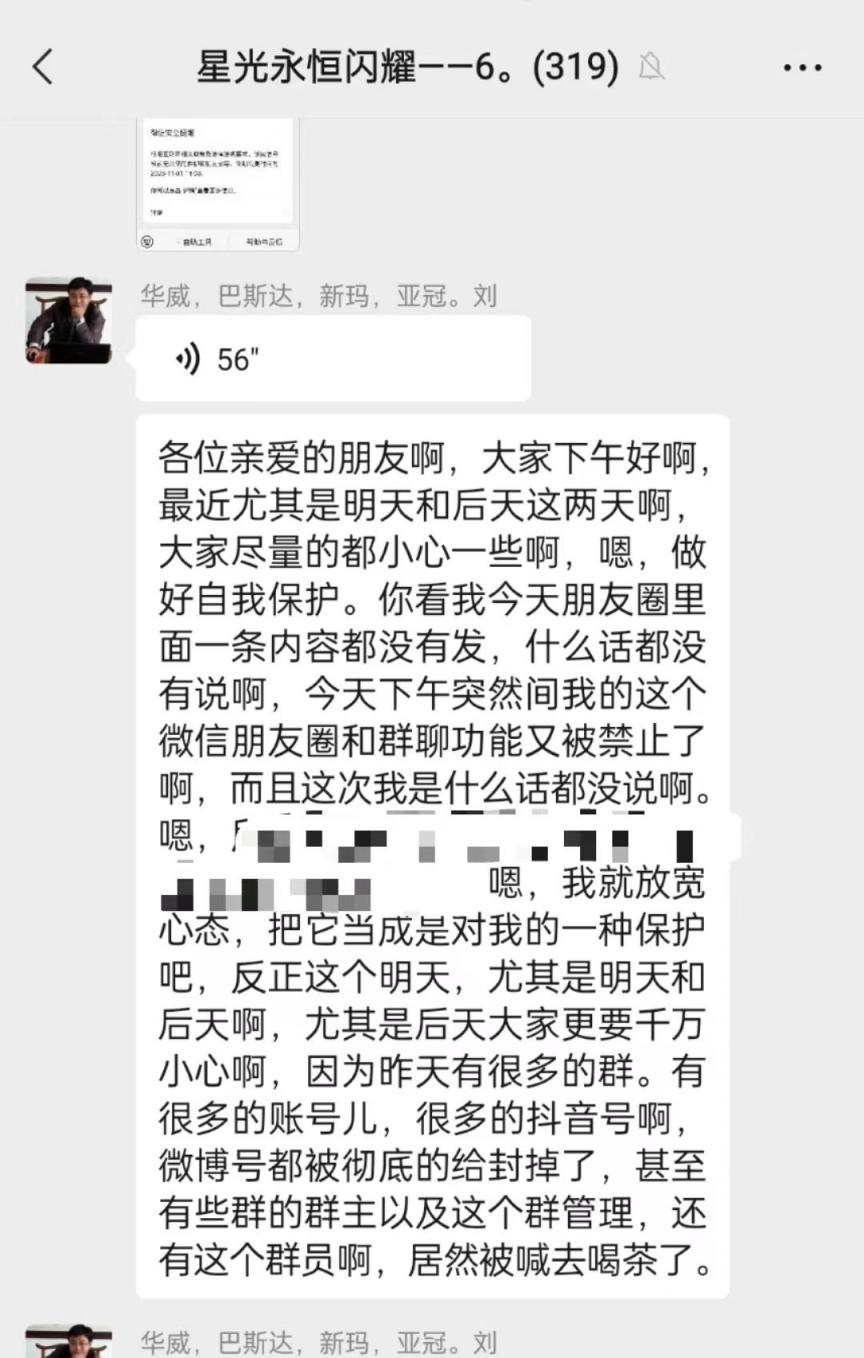Open the sender's avatar beside the voice message

pyautogui.click(x=68, y=321)
